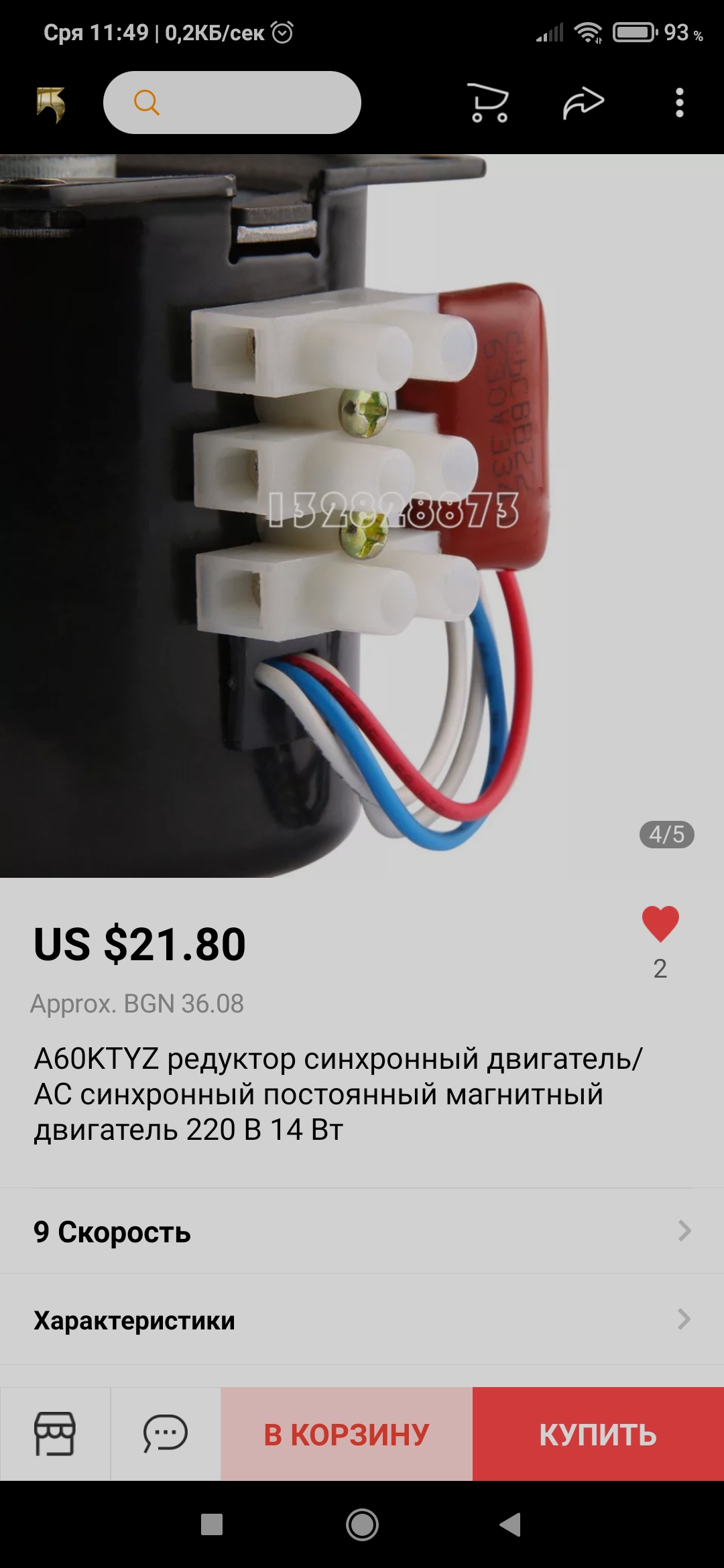The image size is (724, 1568).
Task: Share this product listing
Action: [x=583, y=103]
